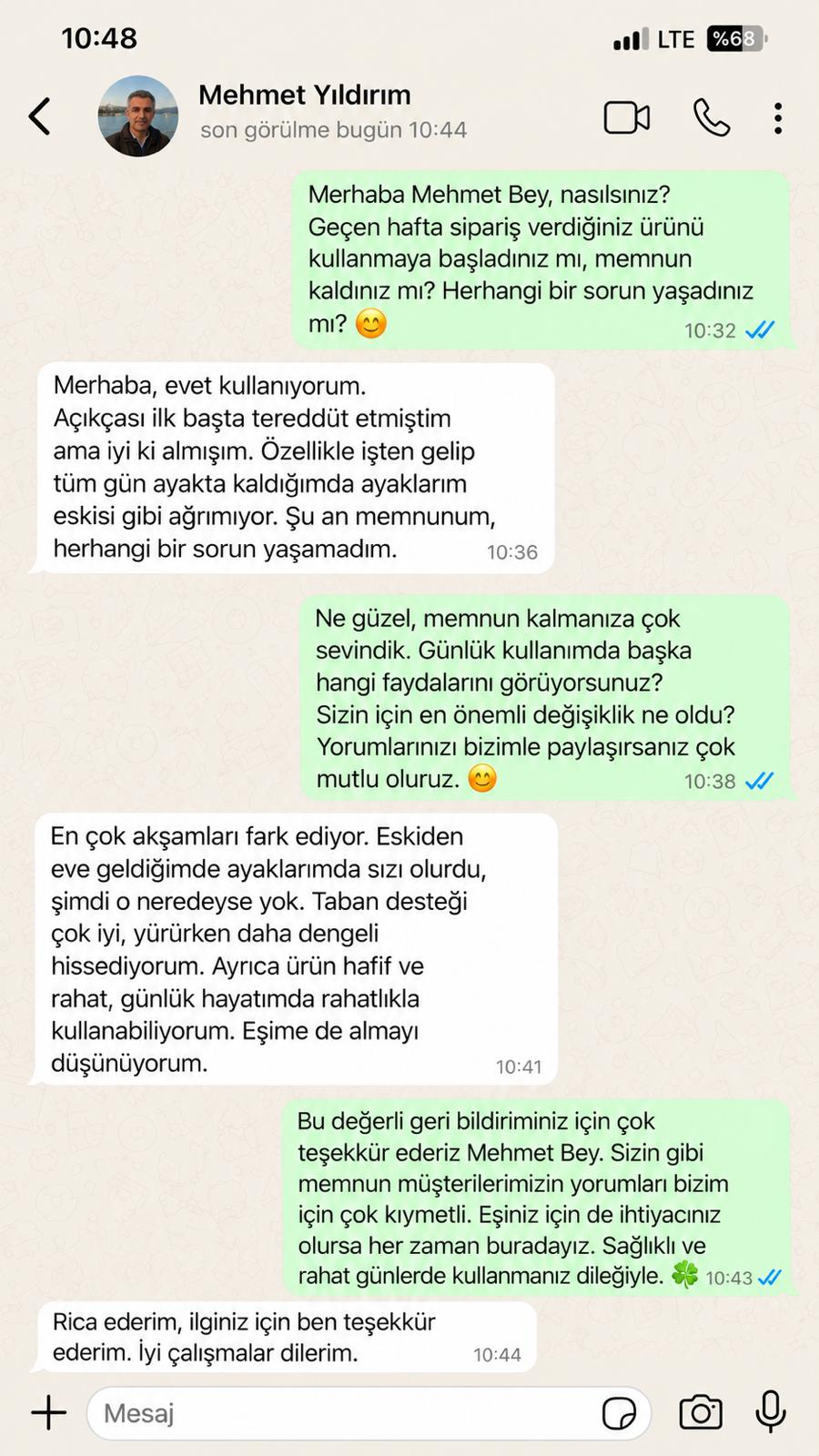Open Mehmet Yıldırım contact info
Screen dimensions: 819x1456
tap(332, 111)
